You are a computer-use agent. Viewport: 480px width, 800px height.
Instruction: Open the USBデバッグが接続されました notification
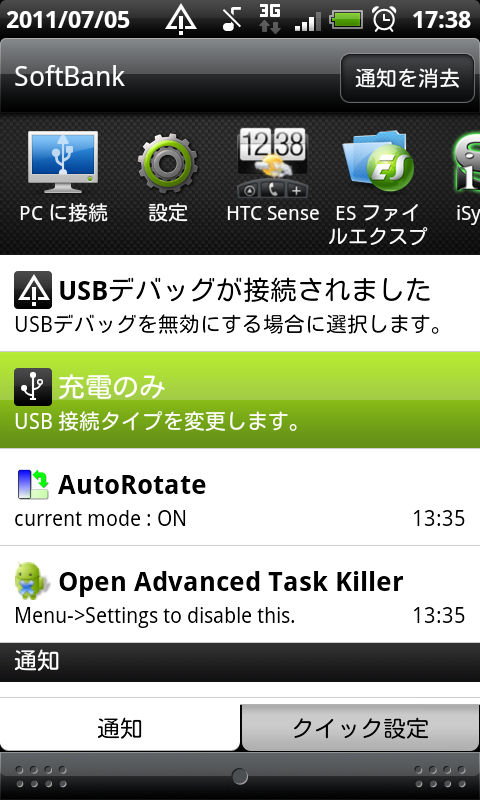pos(240,303)
